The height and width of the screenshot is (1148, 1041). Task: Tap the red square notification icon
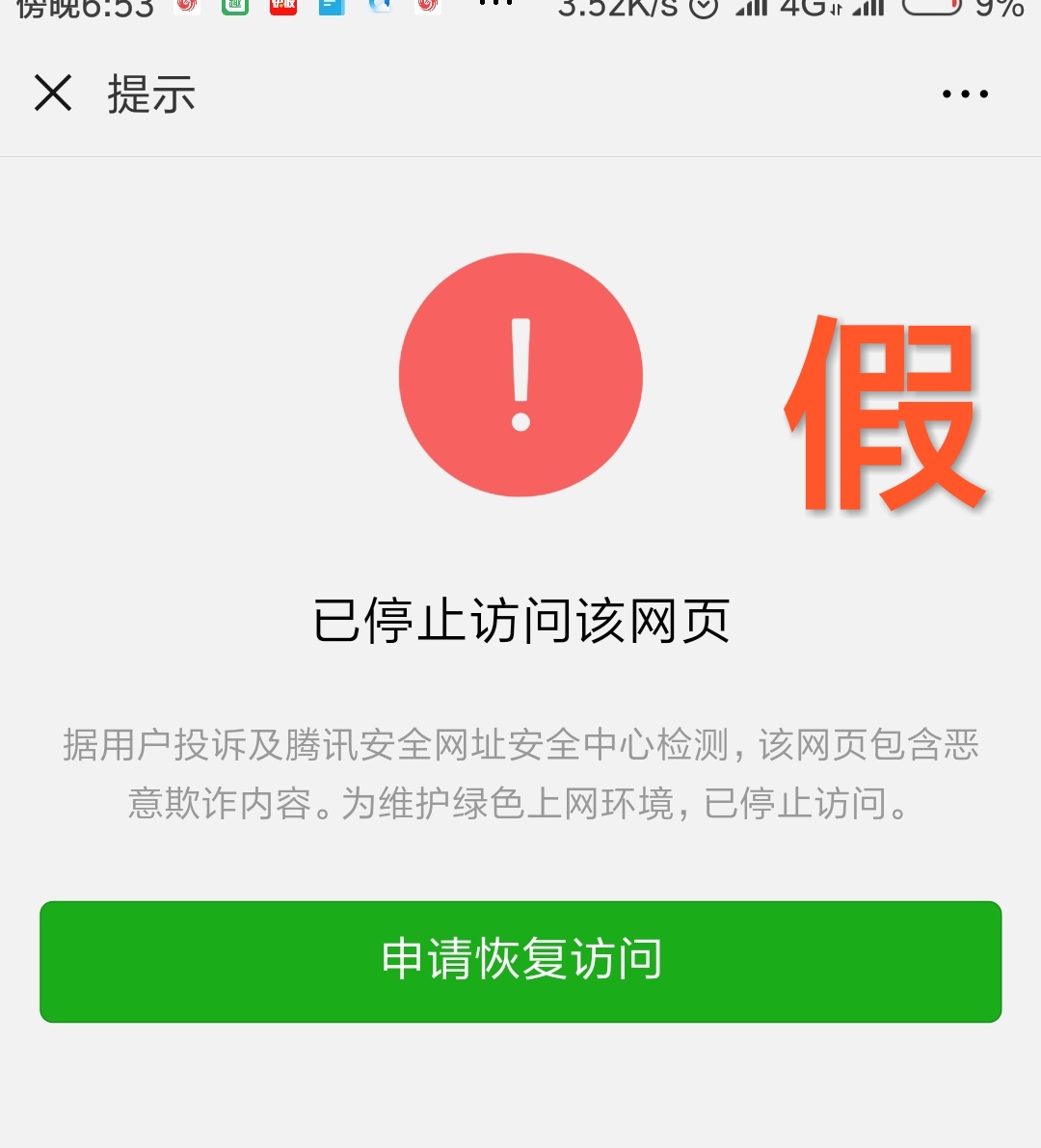281,8
